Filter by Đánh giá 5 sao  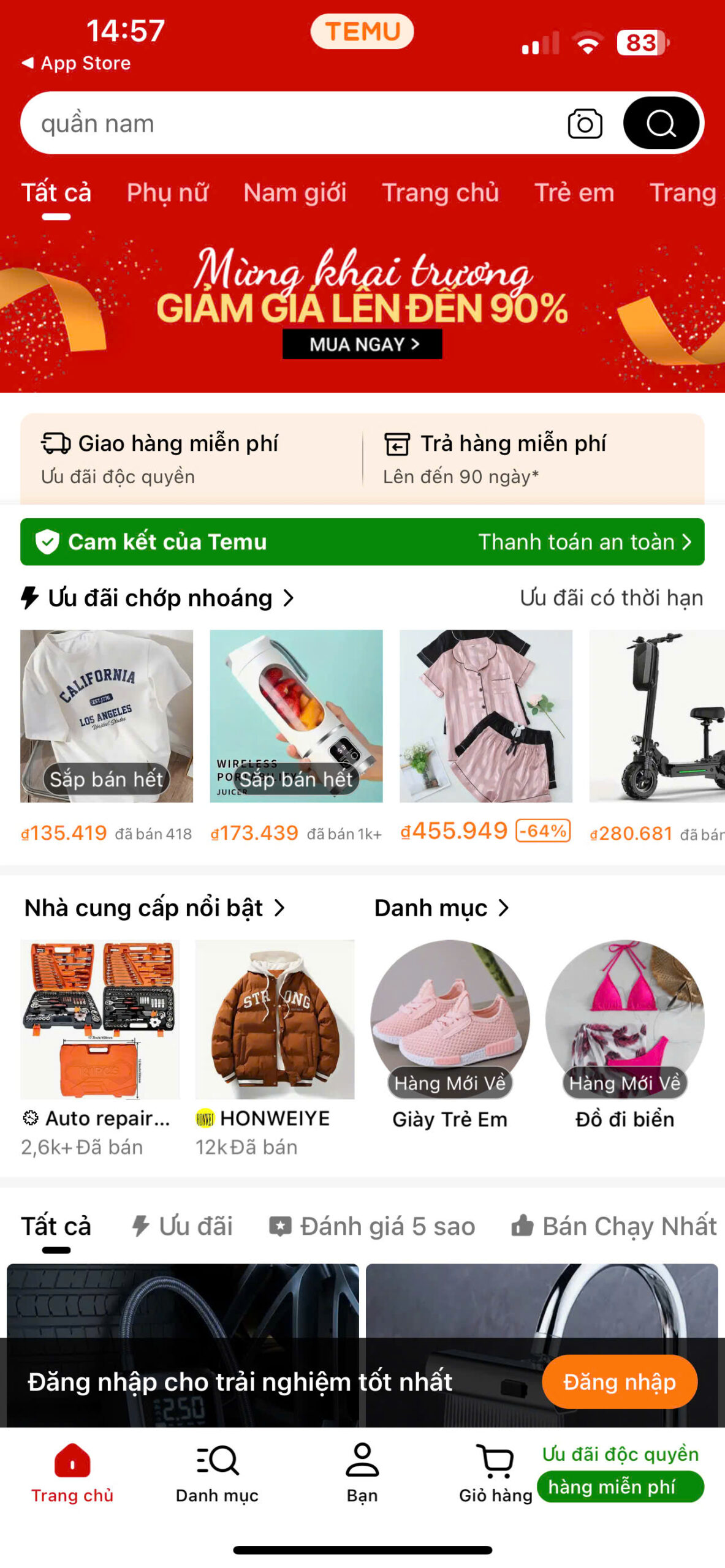tap(372, 1227)
